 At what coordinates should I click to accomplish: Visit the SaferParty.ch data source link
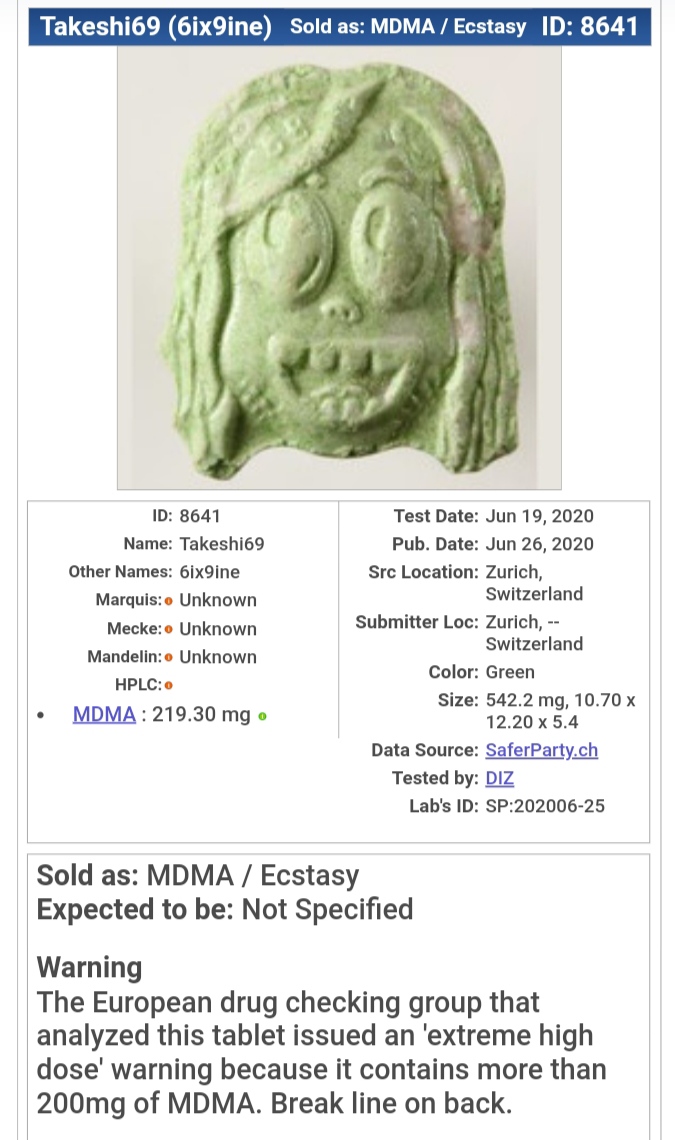[x=541, y=750]
